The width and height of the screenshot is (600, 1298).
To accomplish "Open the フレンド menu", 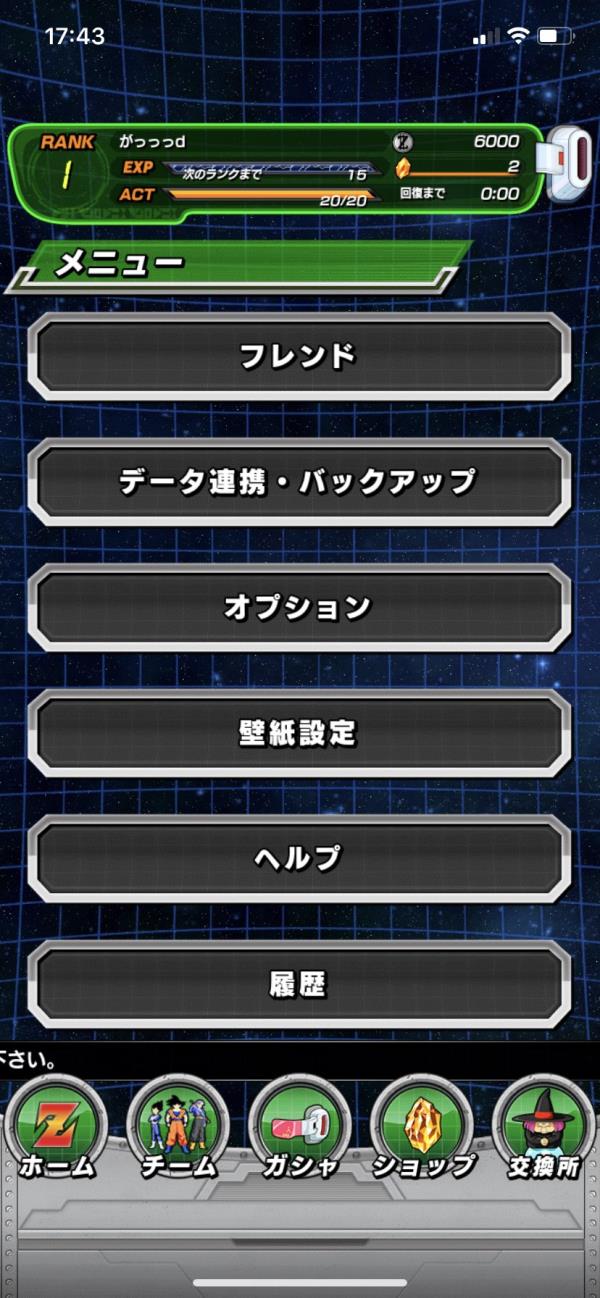I will pos(299,356).
